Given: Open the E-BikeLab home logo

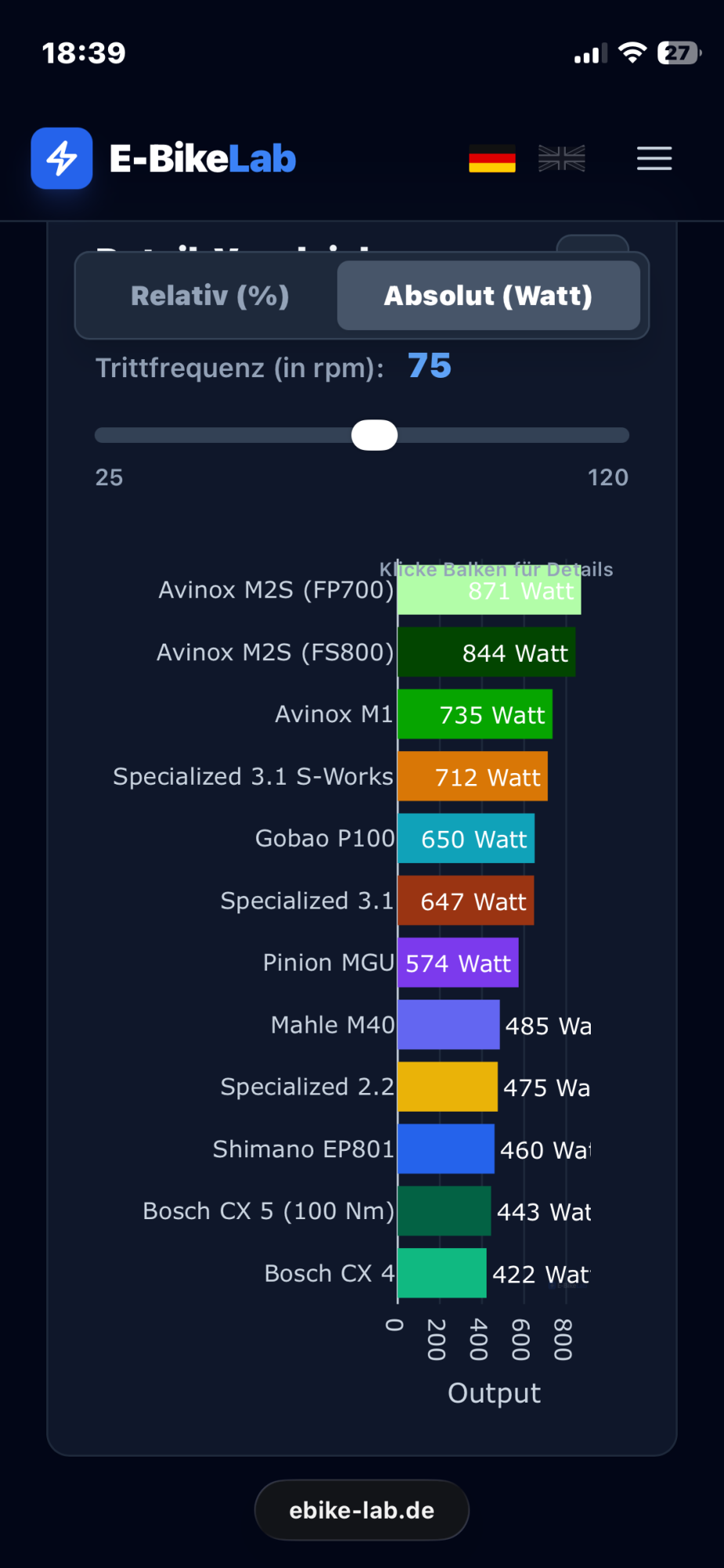Looking at the screenshot, I should (164, 158).
